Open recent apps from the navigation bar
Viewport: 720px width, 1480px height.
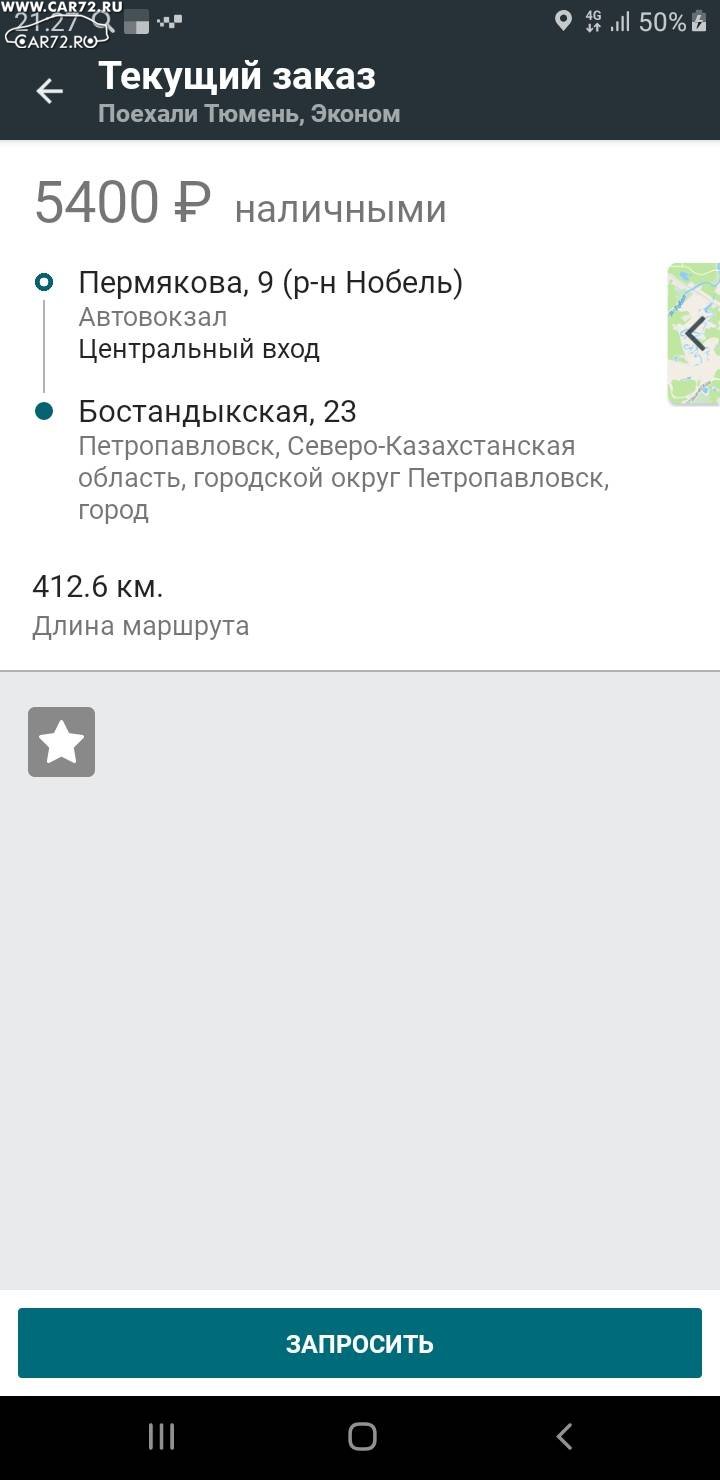[161, 1437]
